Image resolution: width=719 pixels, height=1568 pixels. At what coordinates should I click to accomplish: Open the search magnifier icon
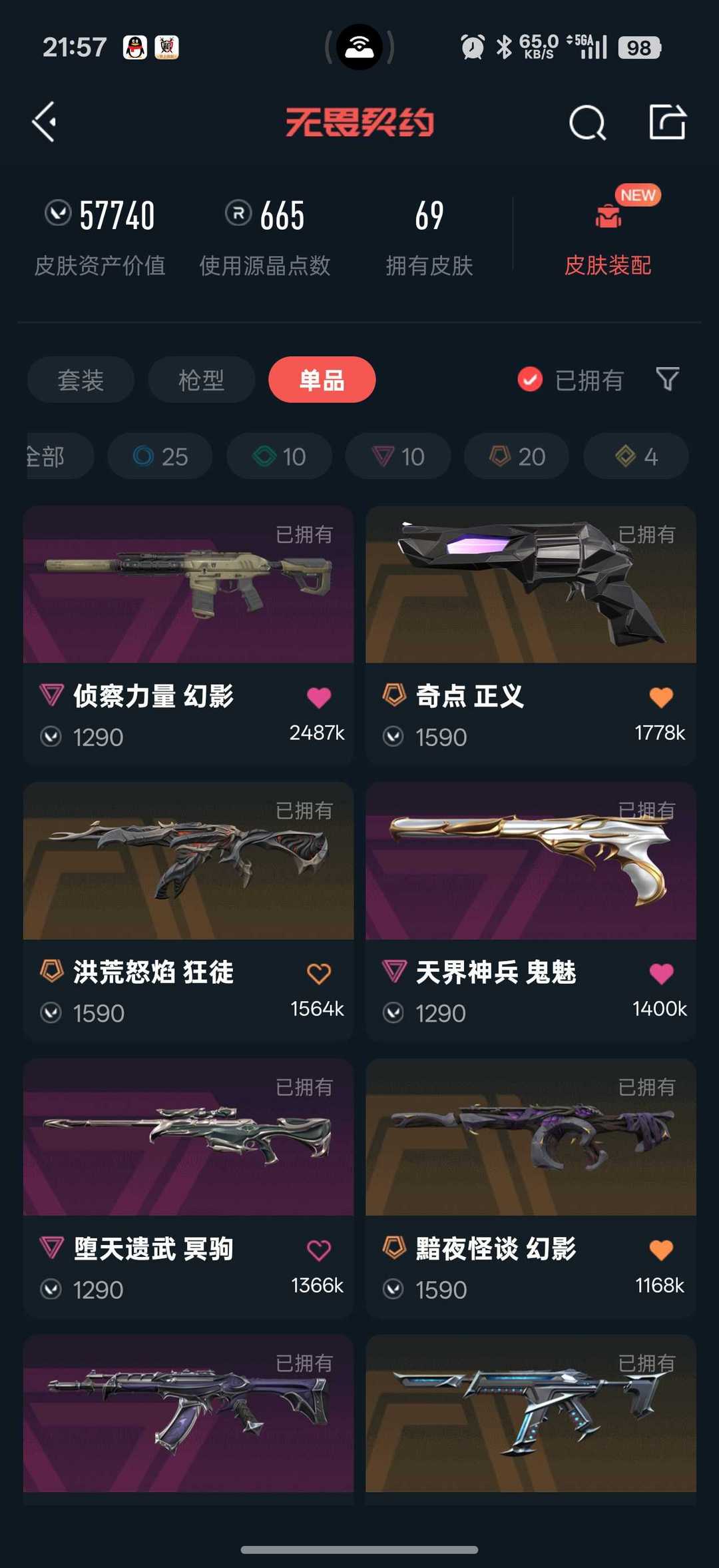click(x=587, y=123)
